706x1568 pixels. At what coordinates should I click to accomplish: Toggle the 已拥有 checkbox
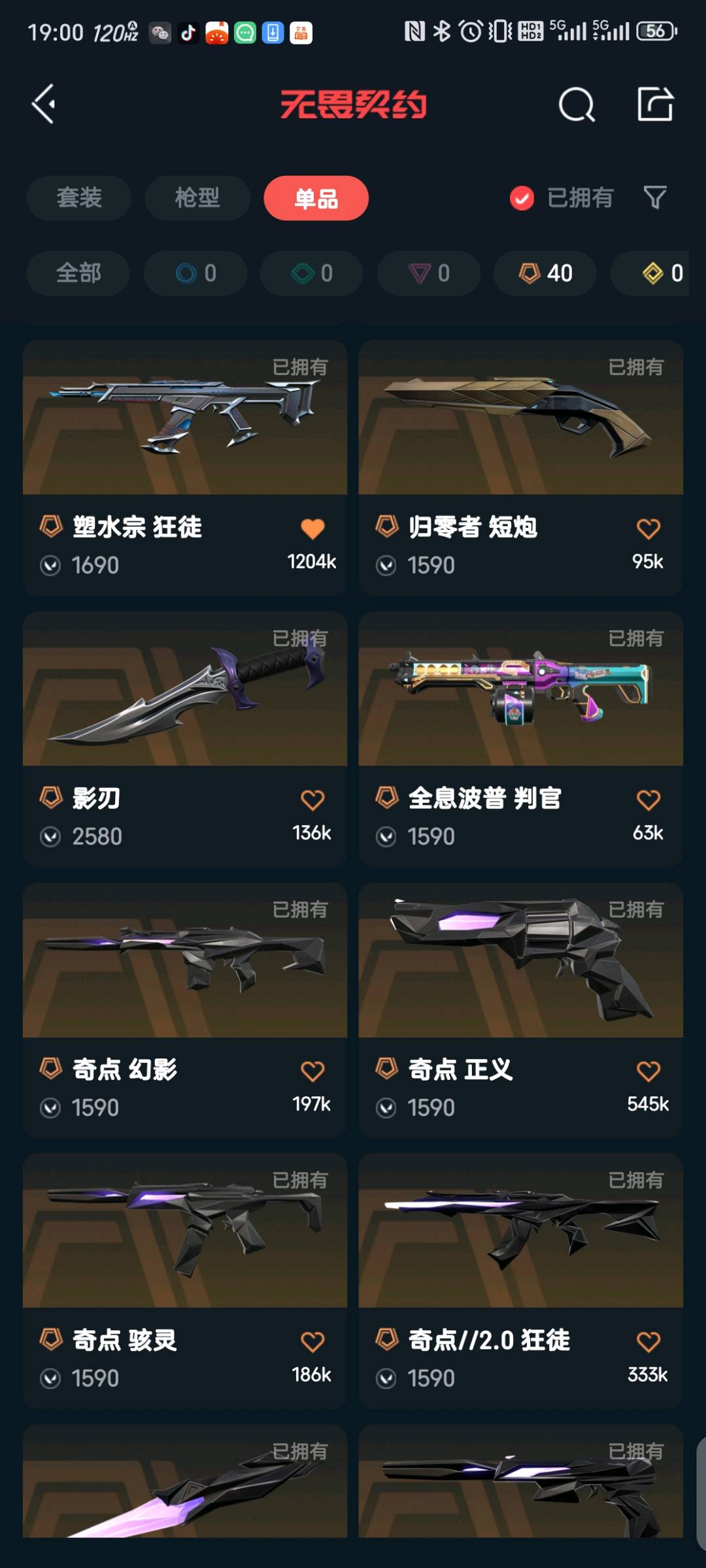[x=522, y=198]
